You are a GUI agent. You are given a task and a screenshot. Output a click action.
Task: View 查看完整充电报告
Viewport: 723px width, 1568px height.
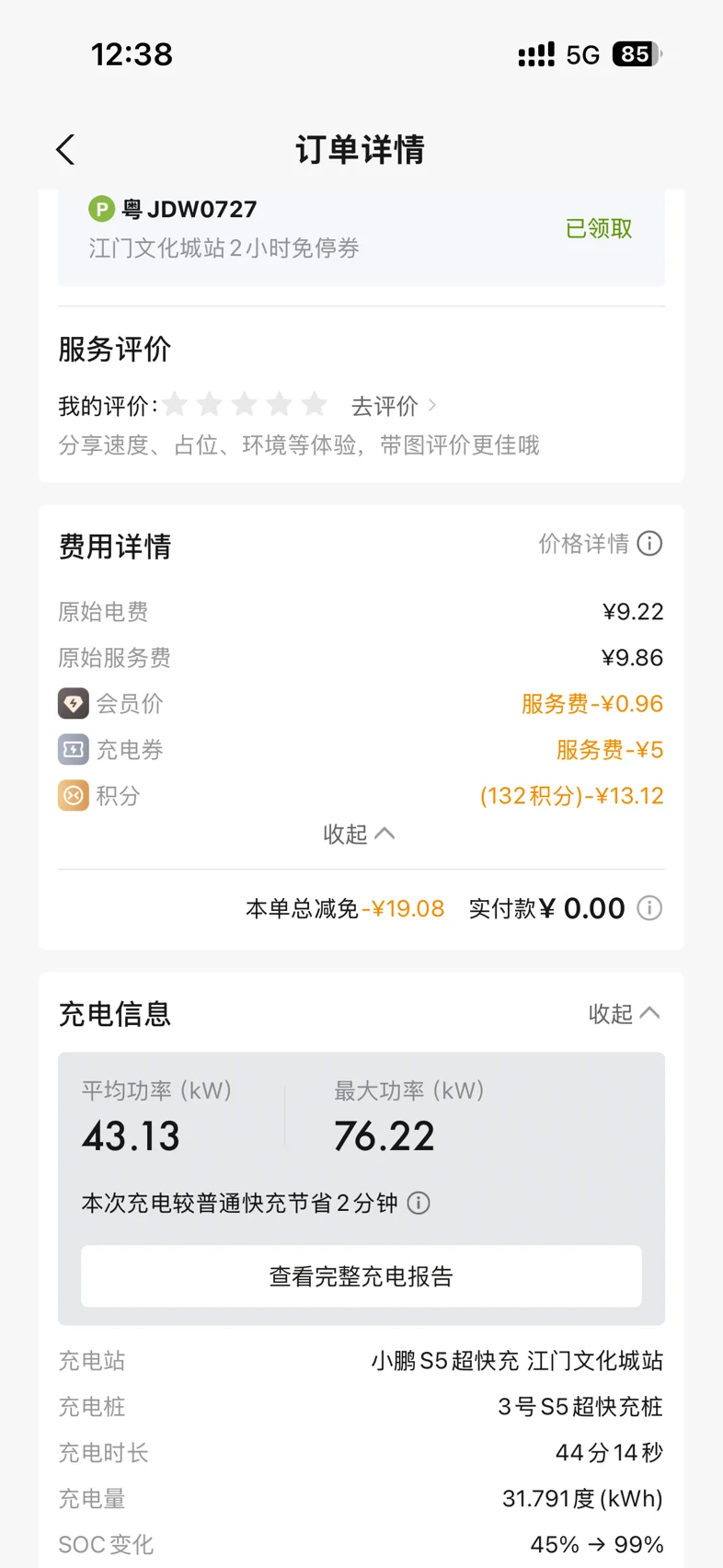(x=361, y=1276)
